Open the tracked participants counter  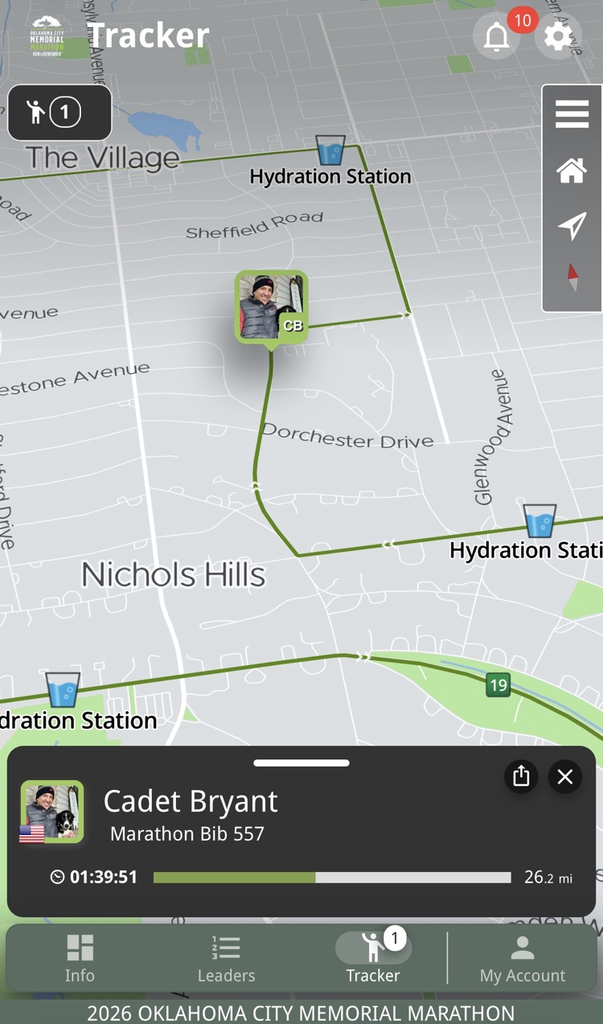tap(59, 112)
